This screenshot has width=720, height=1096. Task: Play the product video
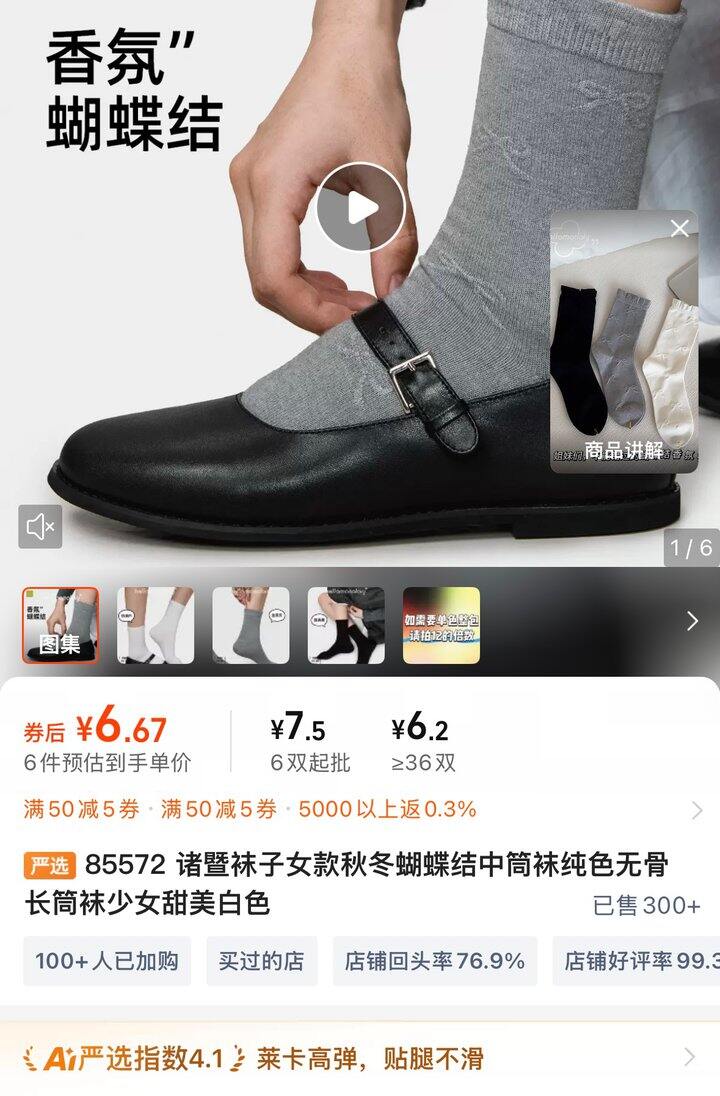[x=360, y=208]
